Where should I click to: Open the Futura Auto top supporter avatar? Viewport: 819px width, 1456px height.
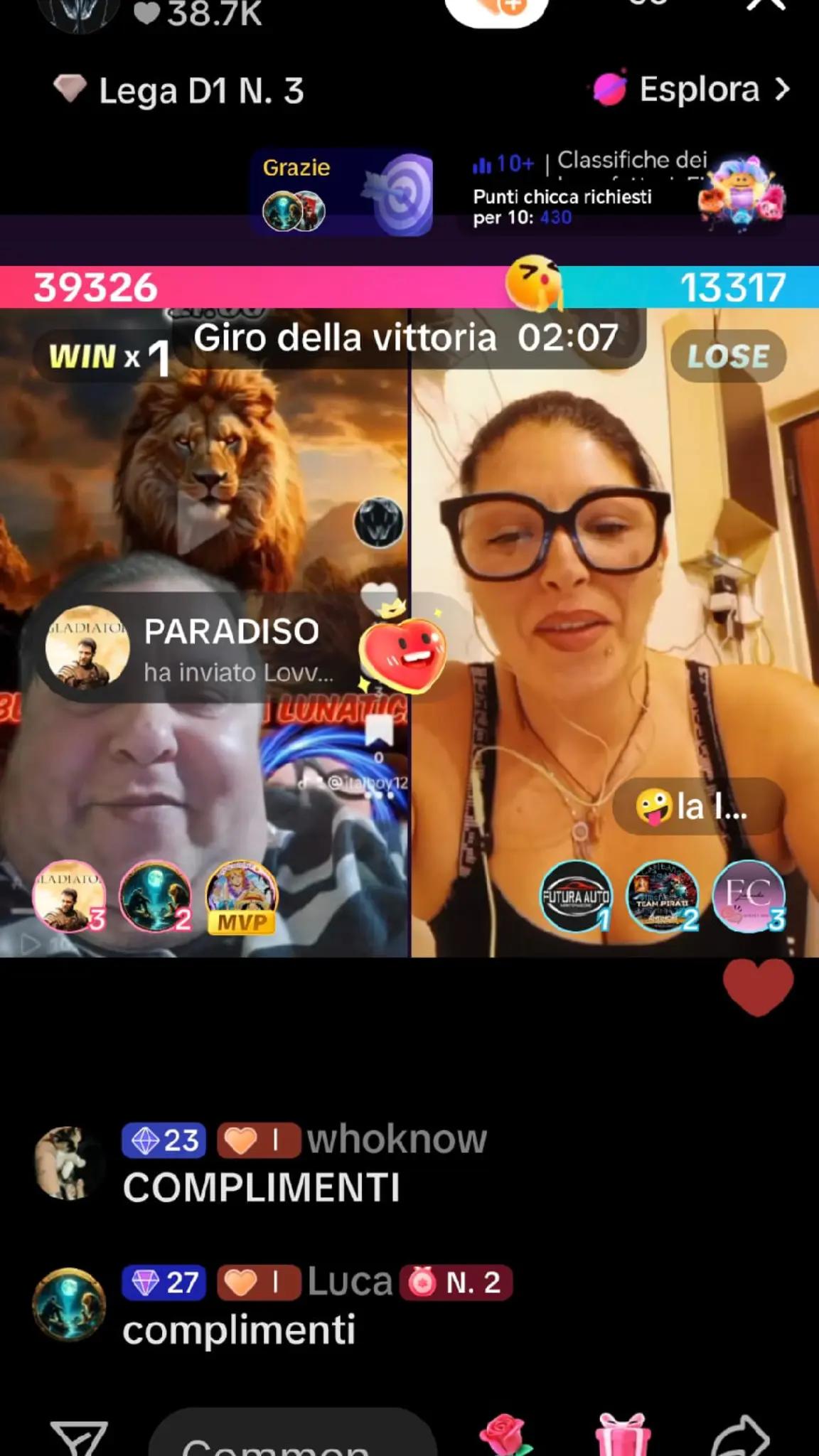pos(576,896)
